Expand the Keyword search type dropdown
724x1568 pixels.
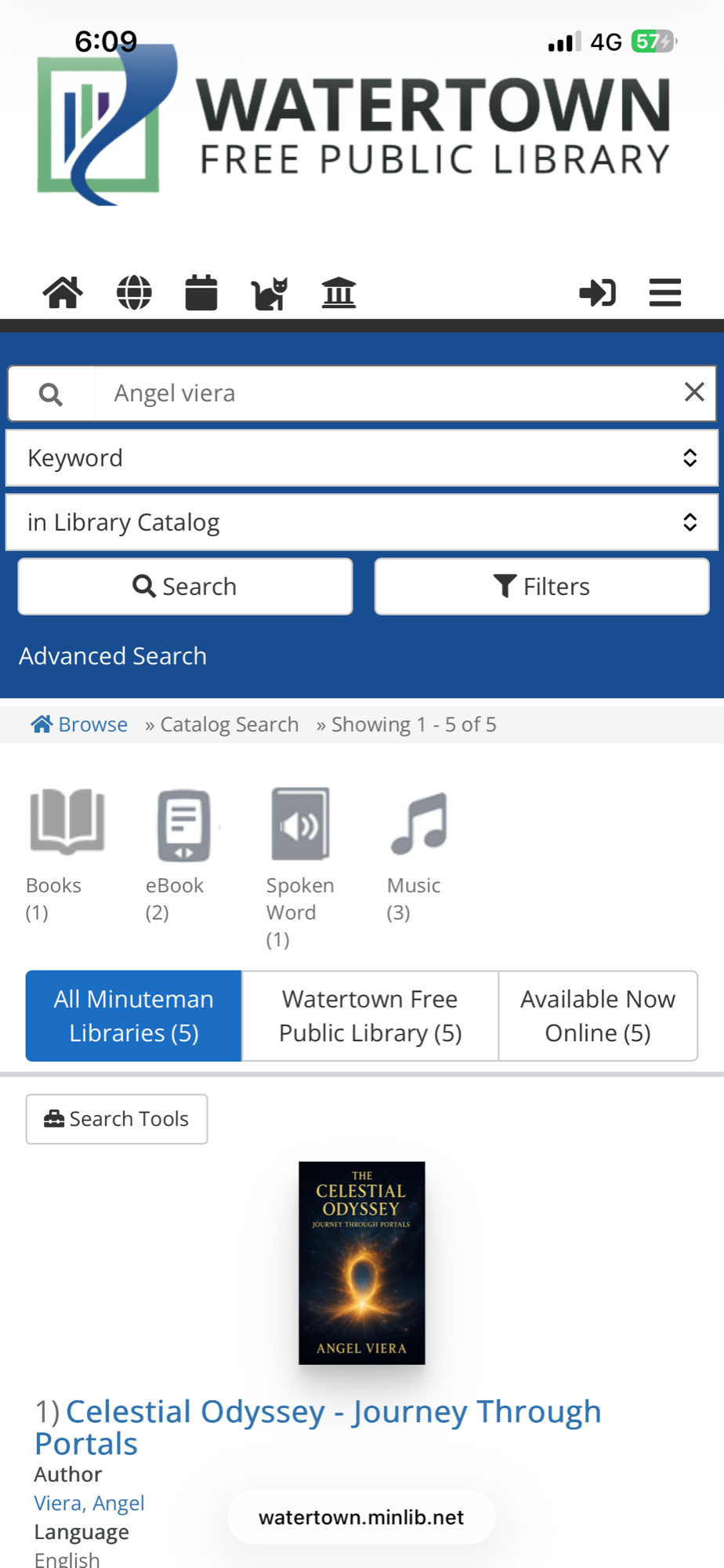[361, 458]
